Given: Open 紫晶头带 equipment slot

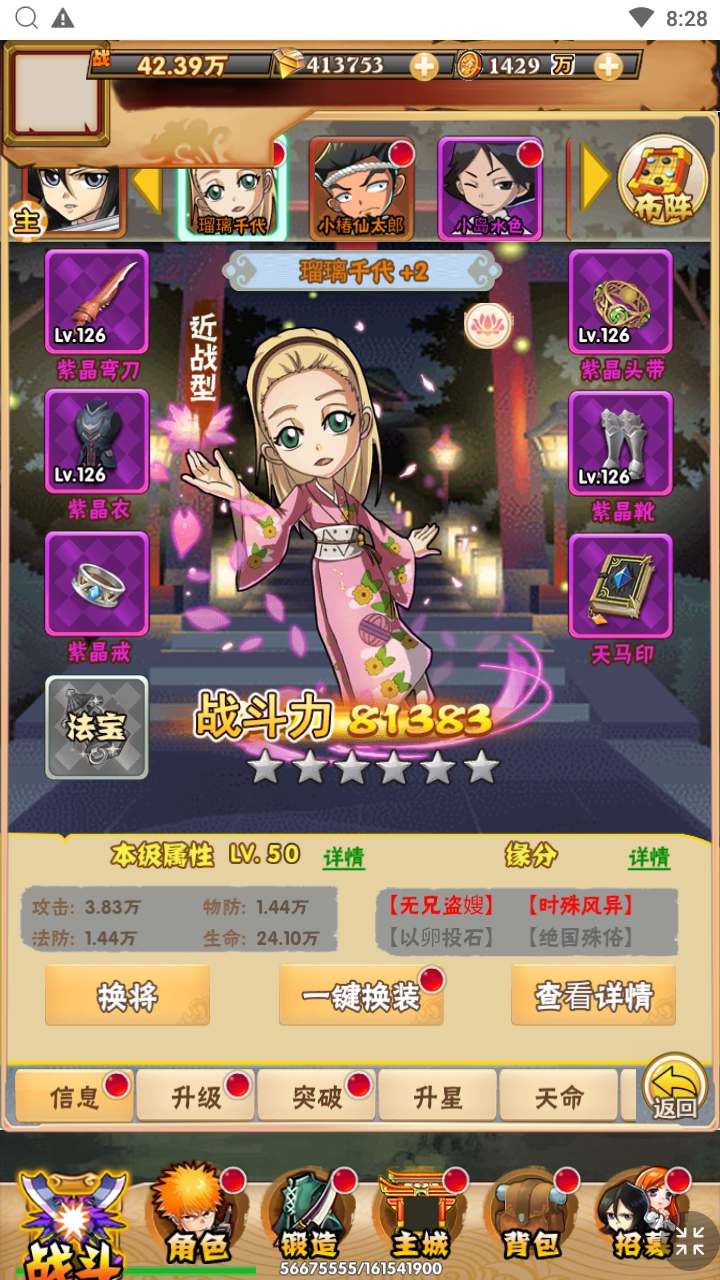Looking at the screenshot, I should coord(620,301).
